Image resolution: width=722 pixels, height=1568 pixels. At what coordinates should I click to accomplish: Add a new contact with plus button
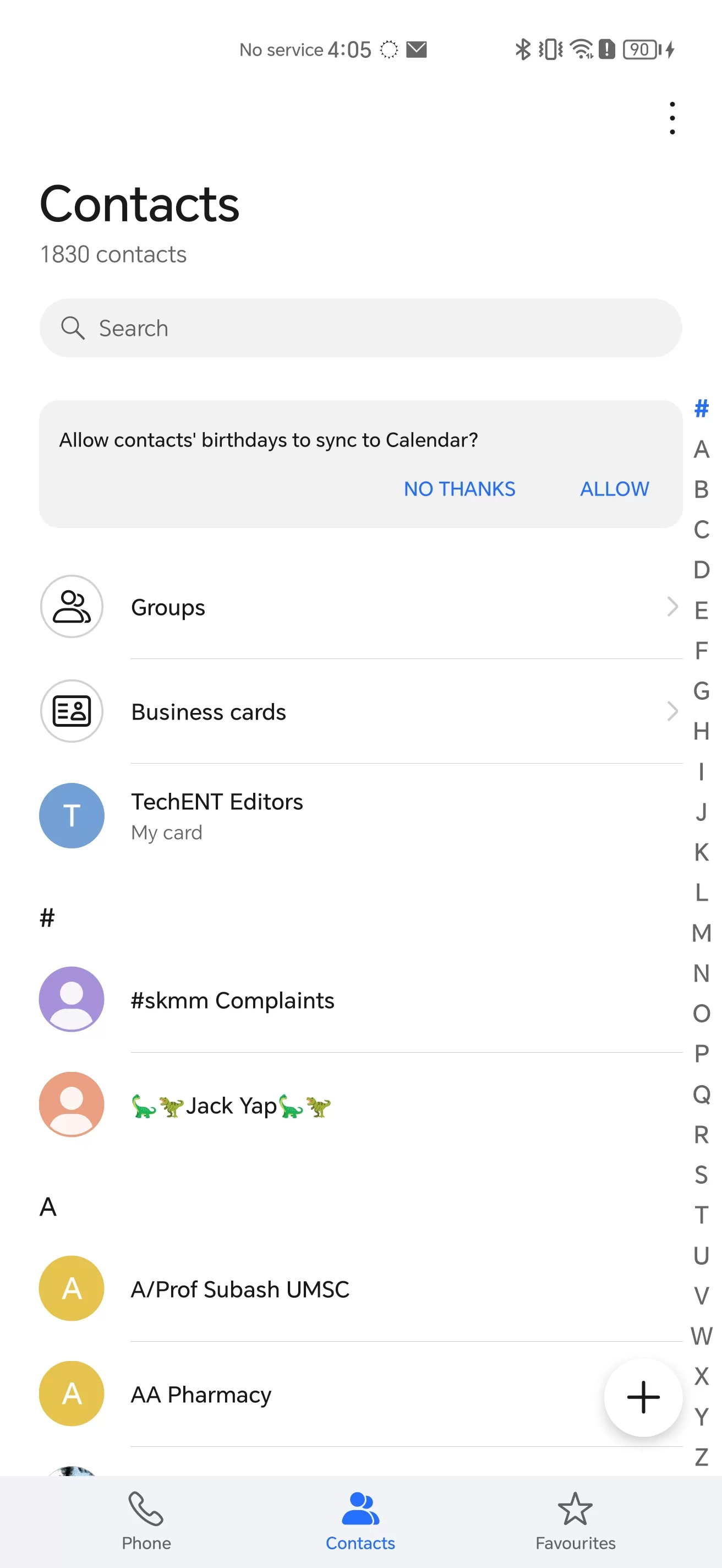tap(643, 1397)
